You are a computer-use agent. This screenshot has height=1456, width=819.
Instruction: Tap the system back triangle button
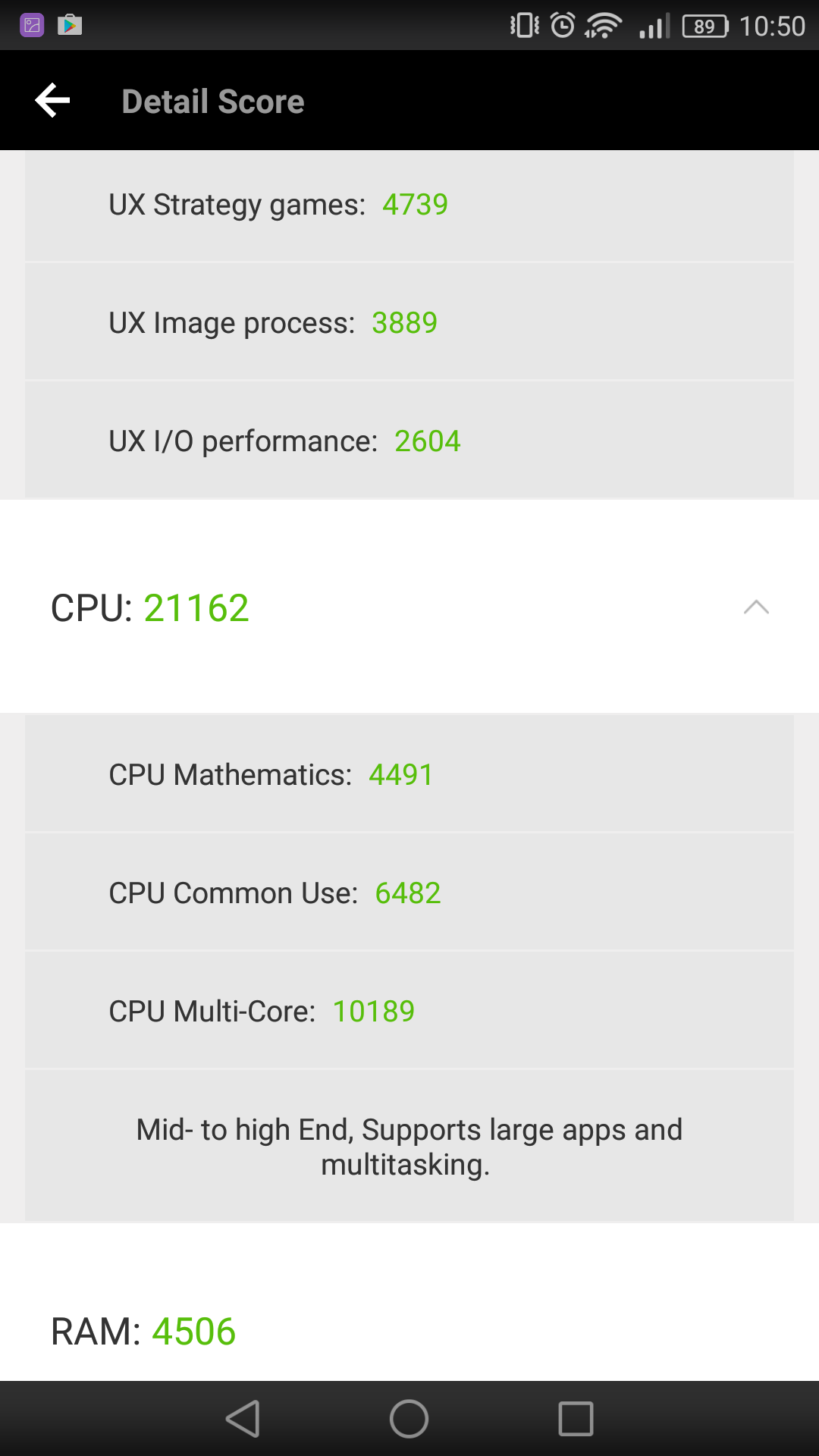pyautogui.click(x=243, y=1418)
